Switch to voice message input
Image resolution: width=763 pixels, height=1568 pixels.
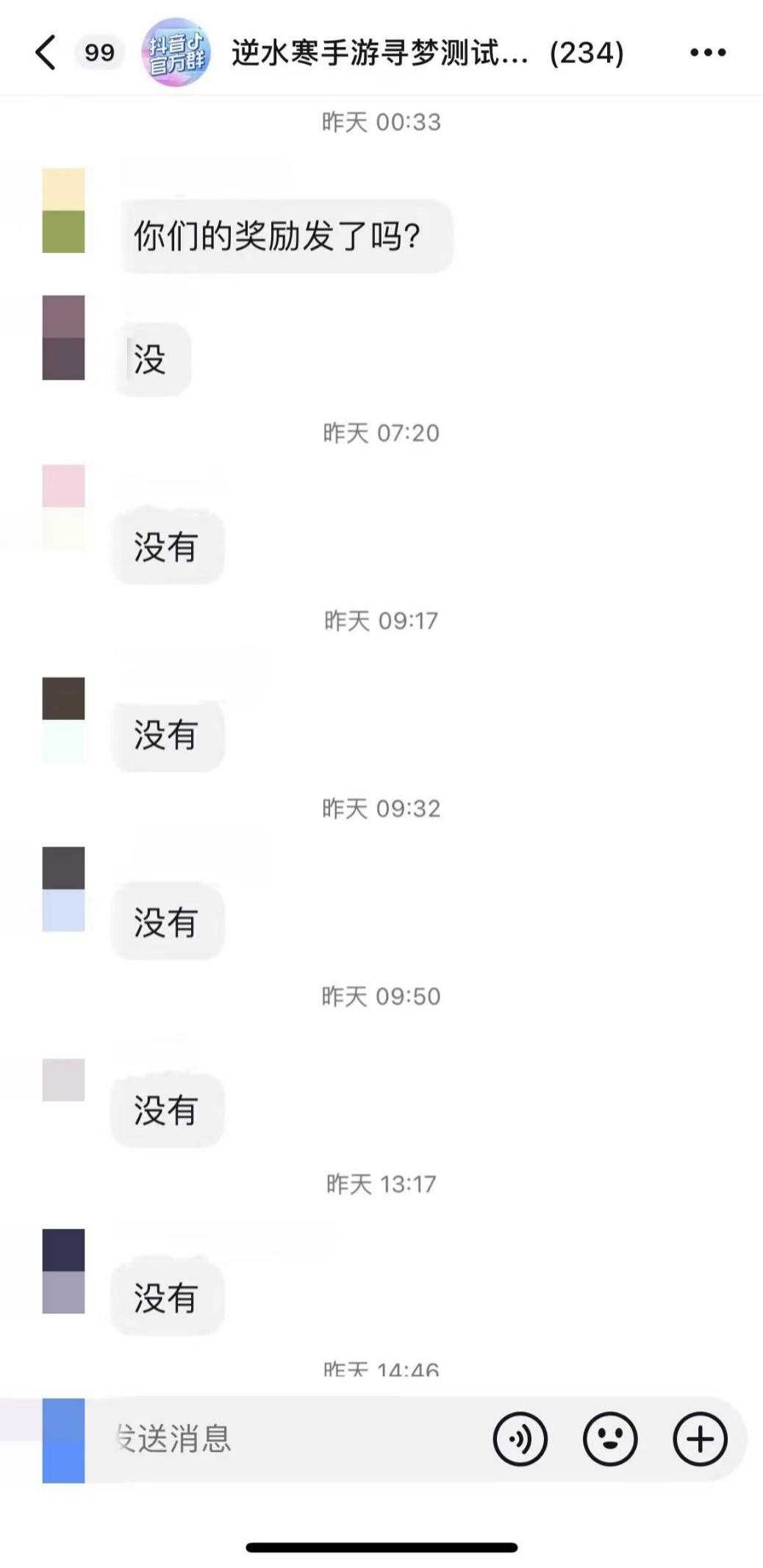(520, 1439)
